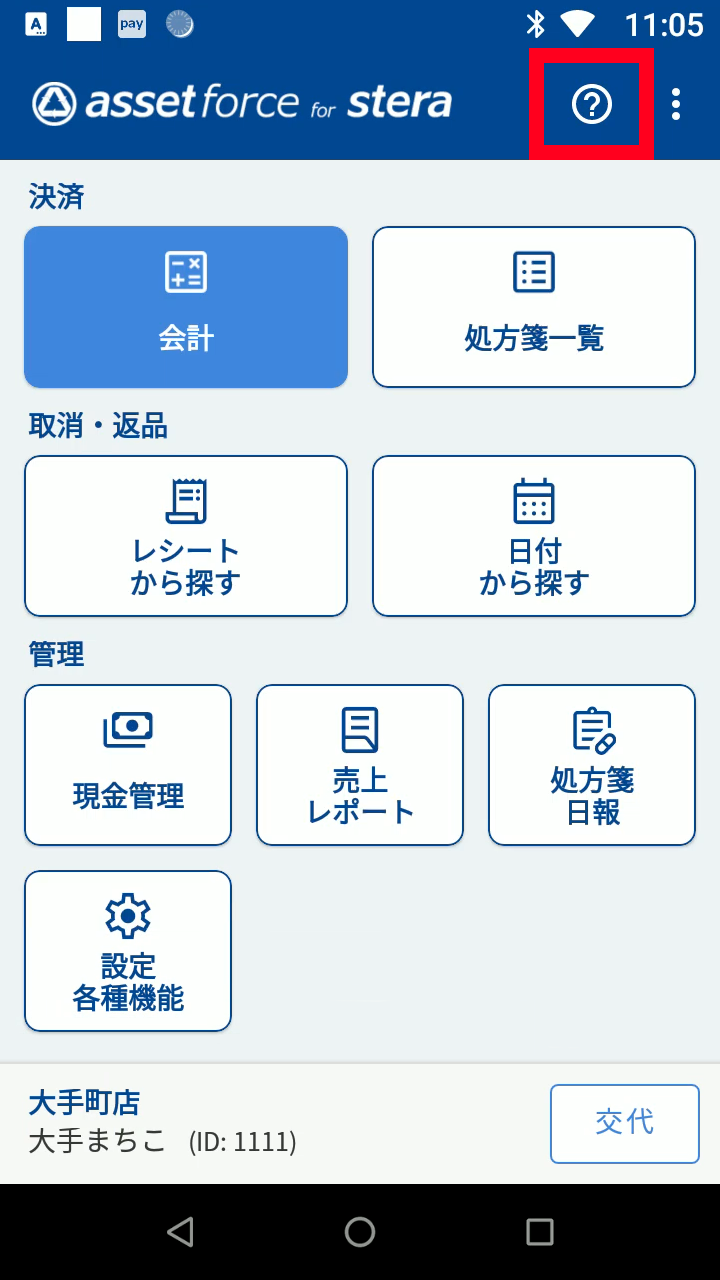This screenshot has width=720, height=1280.
Task: Open 現金管理 cash management
Action: [128, 765]
